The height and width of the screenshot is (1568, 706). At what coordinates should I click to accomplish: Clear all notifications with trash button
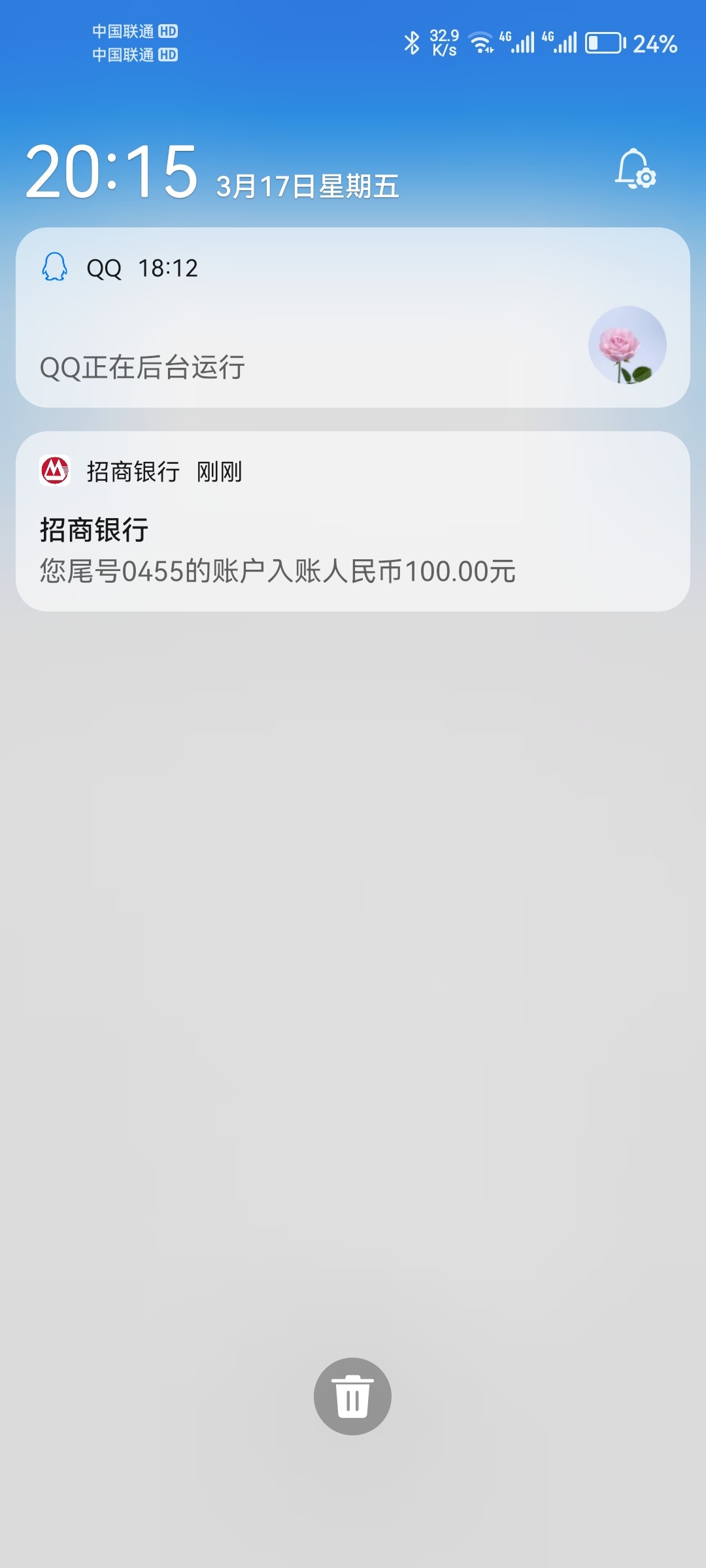pos(352,1396)
